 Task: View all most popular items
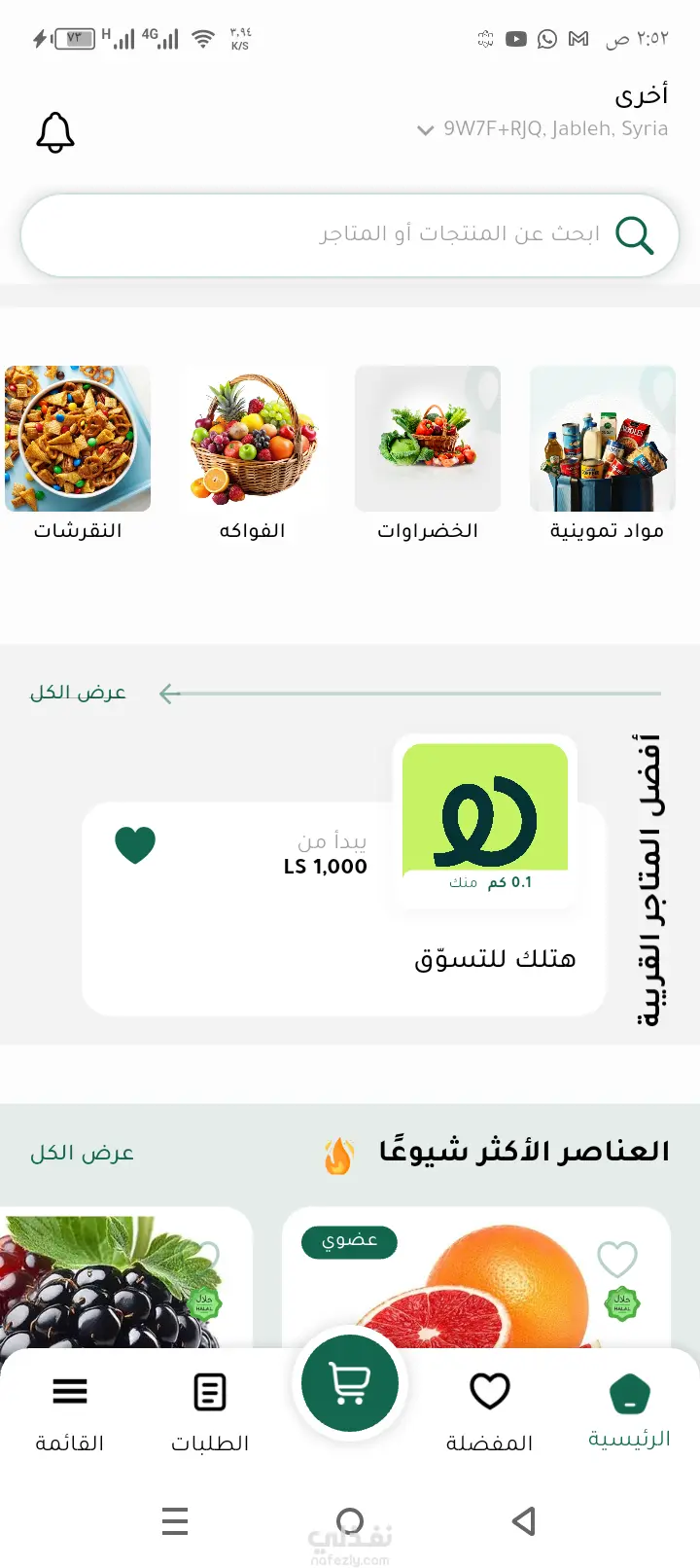(83, 1153)
